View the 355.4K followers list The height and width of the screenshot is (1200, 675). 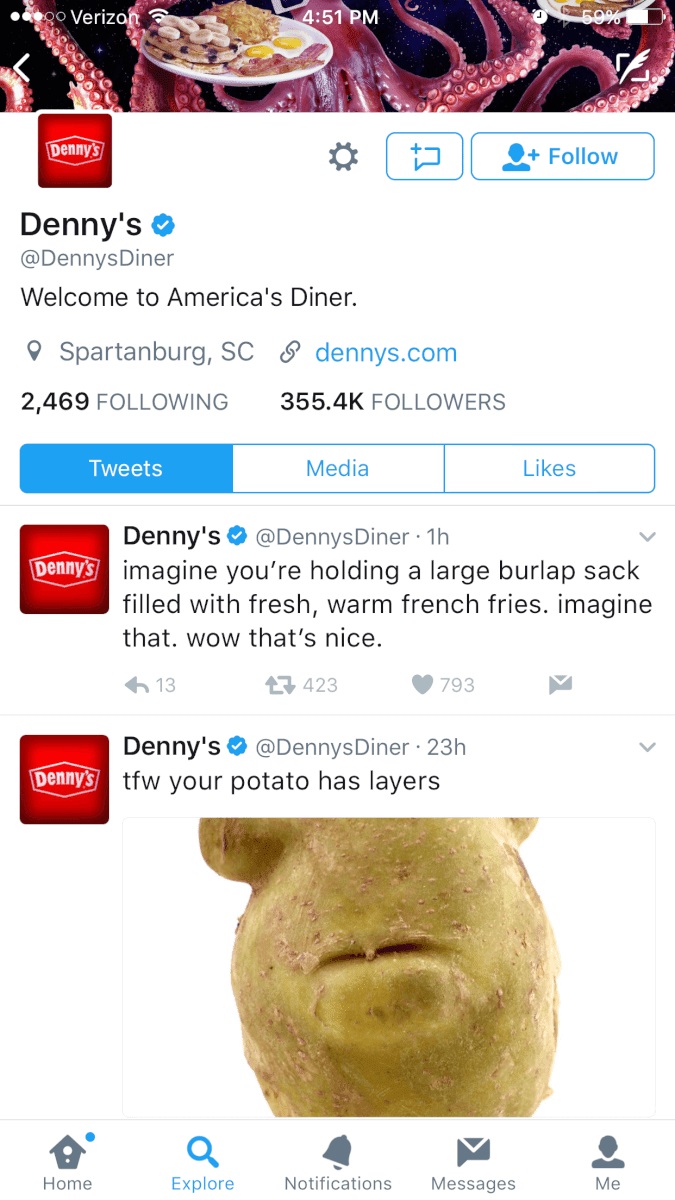pyautogui.click(x=393, y=402)
